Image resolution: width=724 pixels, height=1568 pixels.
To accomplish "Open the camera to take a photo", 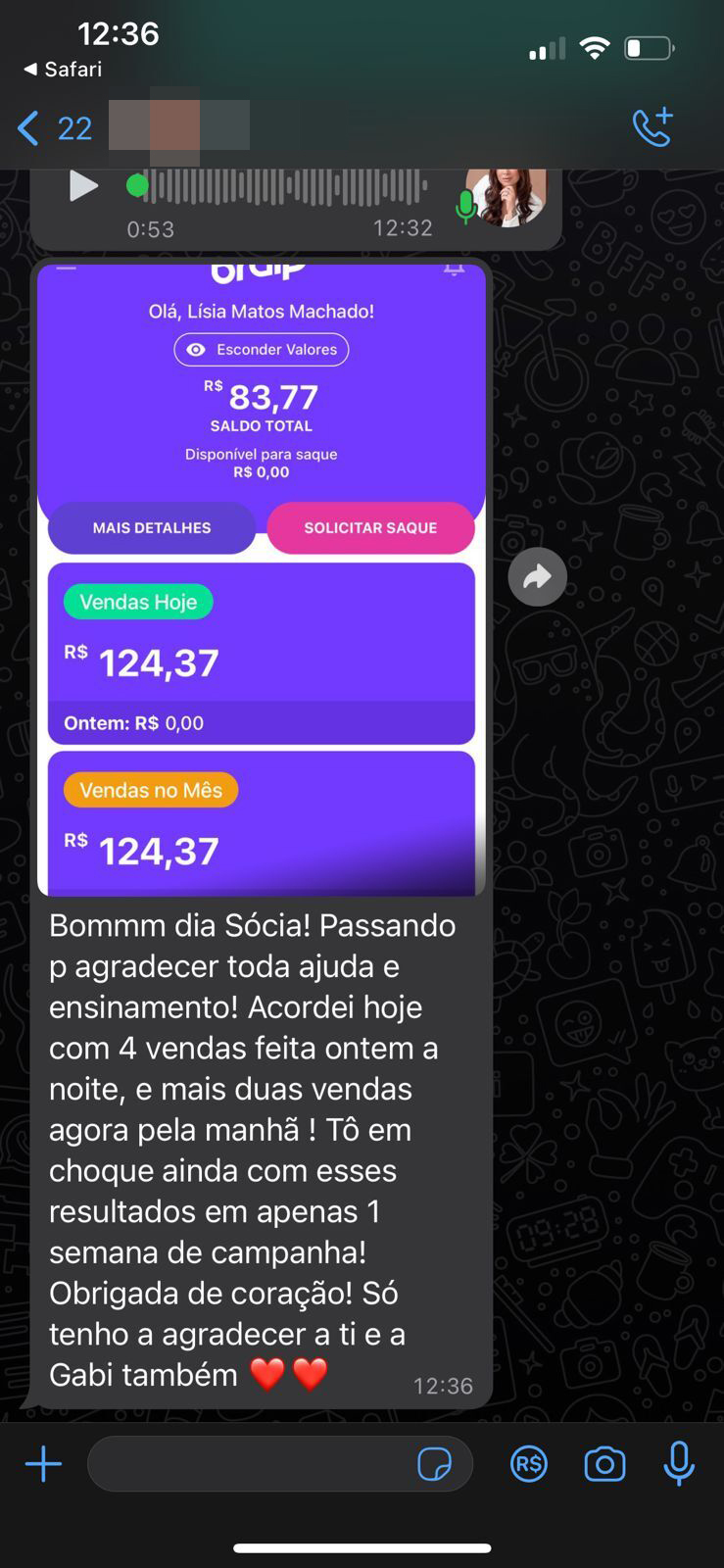I will click(604, 1465).
